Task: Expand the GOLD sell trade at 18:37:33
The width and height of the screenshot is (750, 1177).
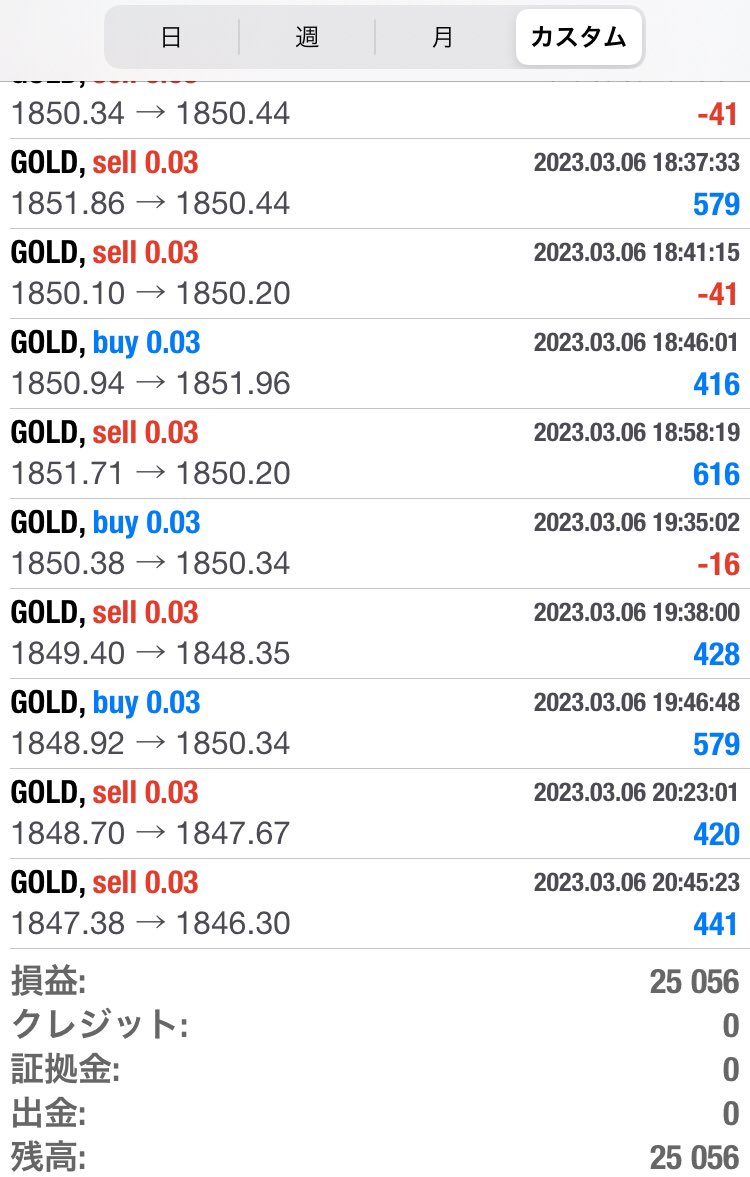Action: (375, 184)
